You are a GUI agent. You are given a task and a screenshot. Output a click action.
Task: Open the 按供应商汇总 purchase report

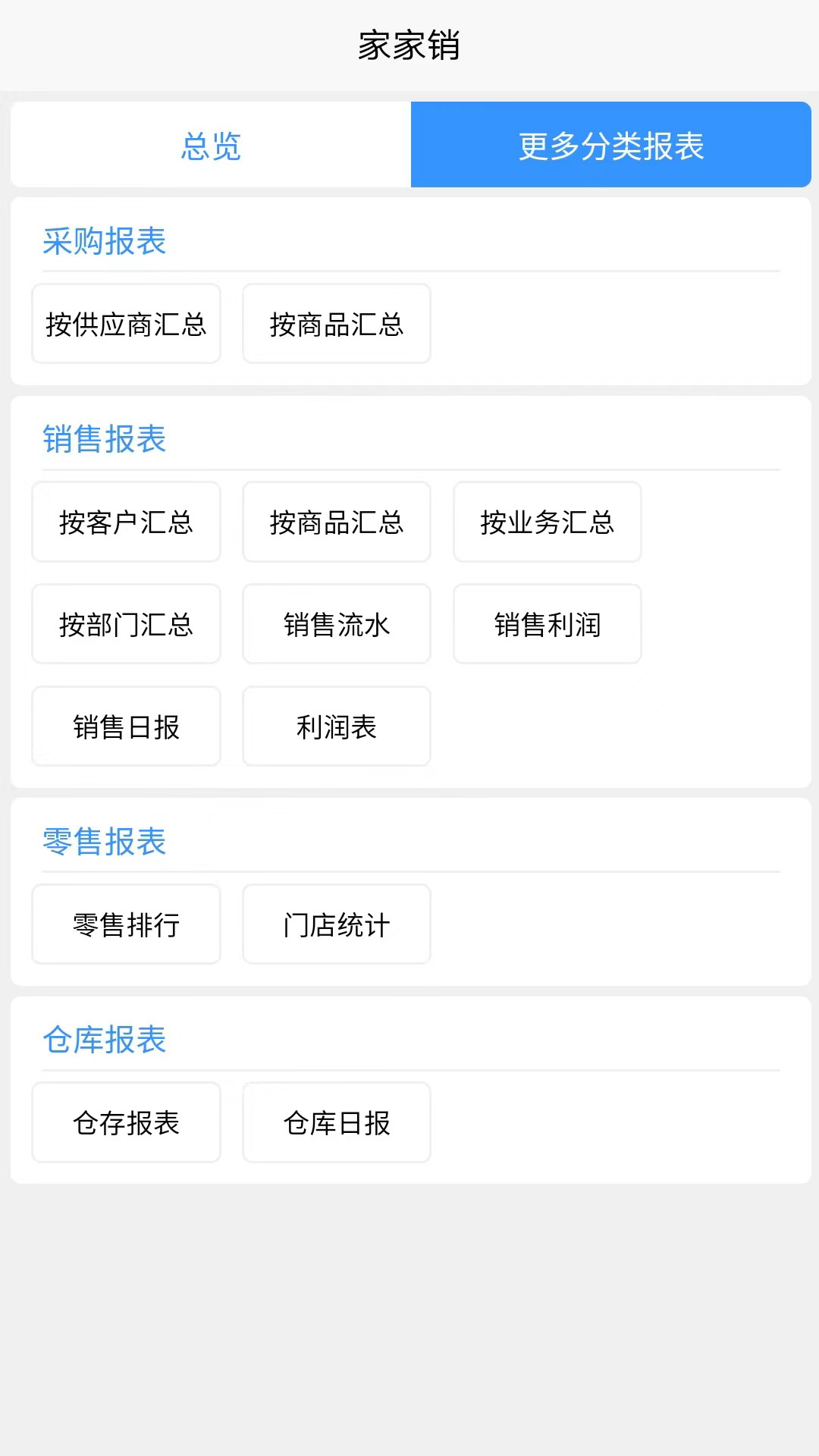click(x=126, y=324)
